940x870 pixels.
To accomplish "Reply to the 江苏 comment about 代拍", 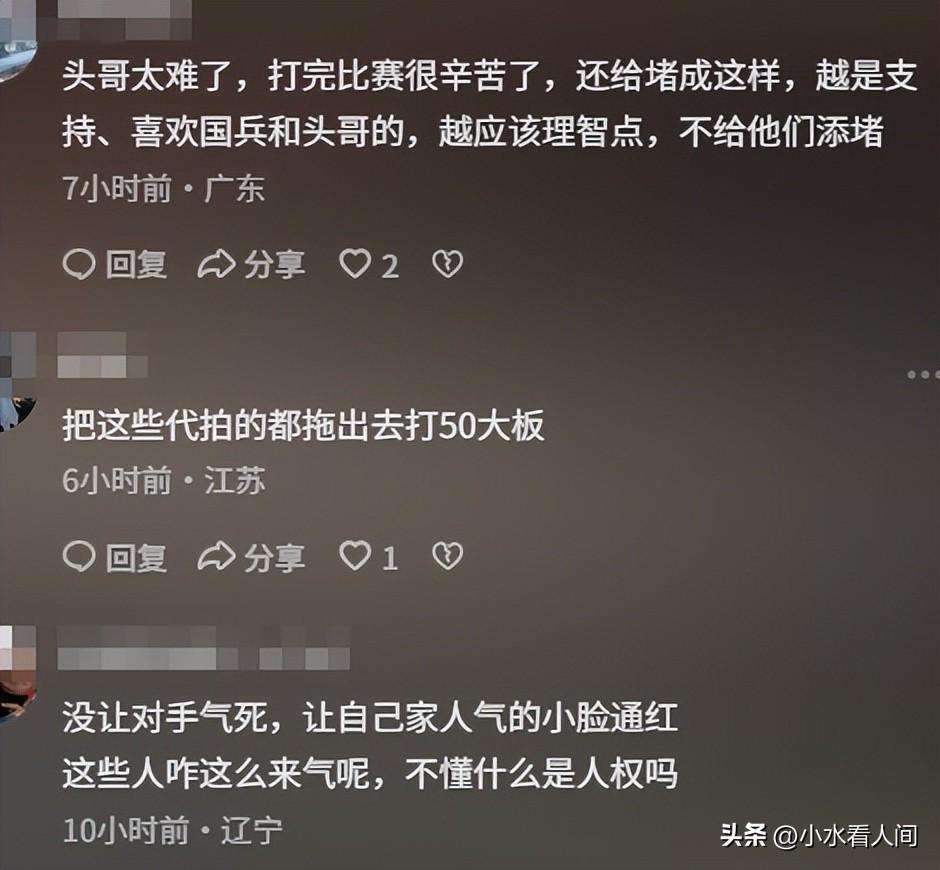I will (114, 557).
